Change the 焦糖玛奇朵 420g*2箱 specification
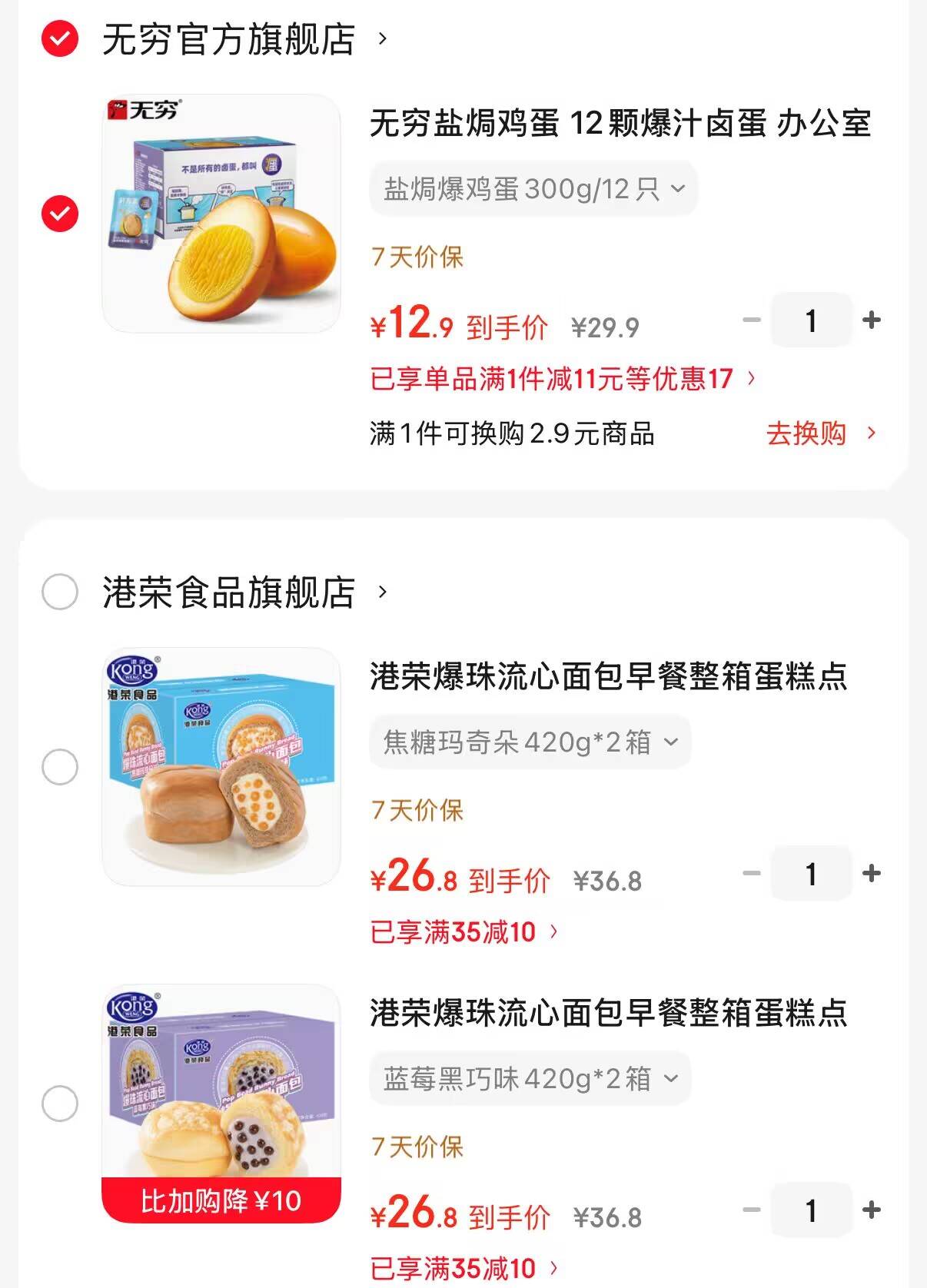 pyautogui.click(x=530, y=742)
